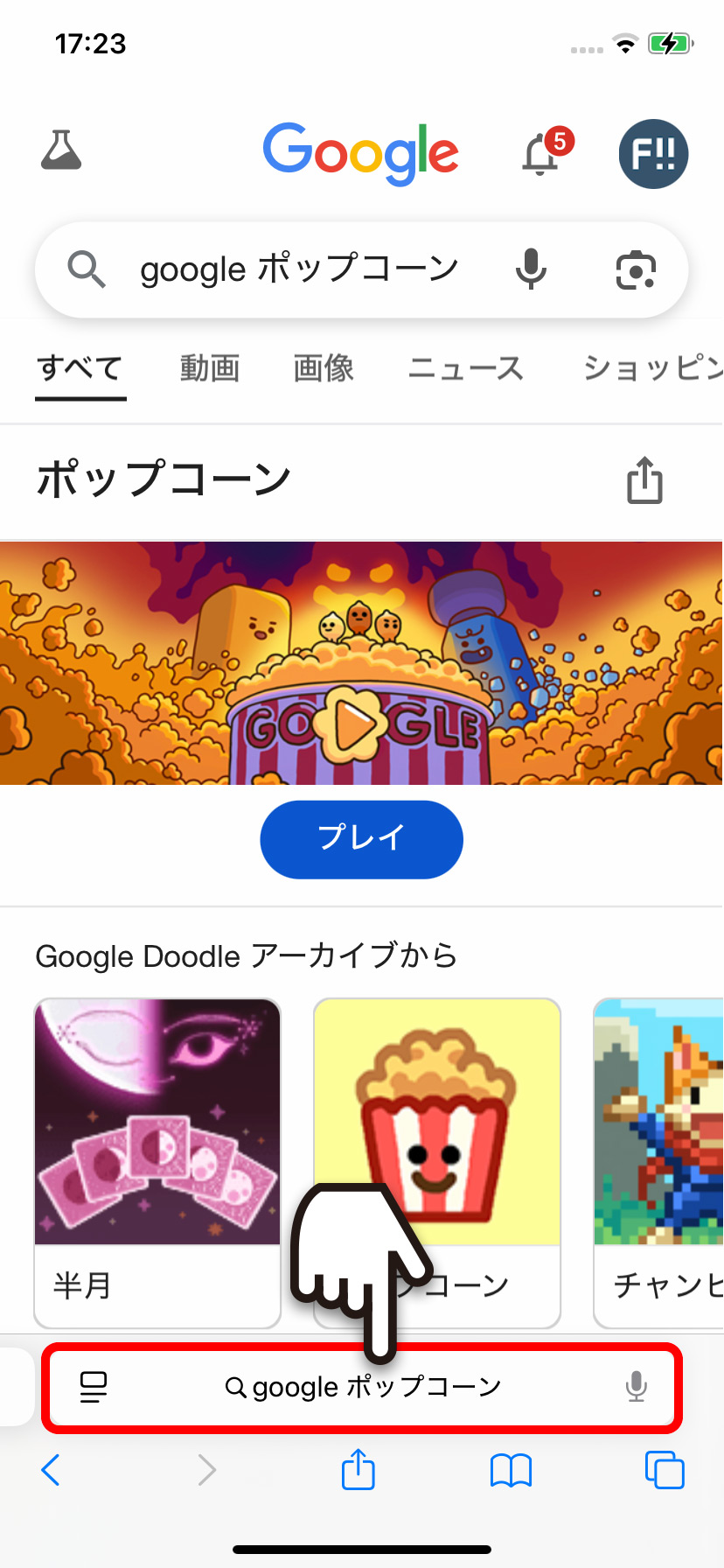Viewport: 724px width, 1568px height.
Task: Share the ポップコーン result via the share icon
Action: point(644,480)
